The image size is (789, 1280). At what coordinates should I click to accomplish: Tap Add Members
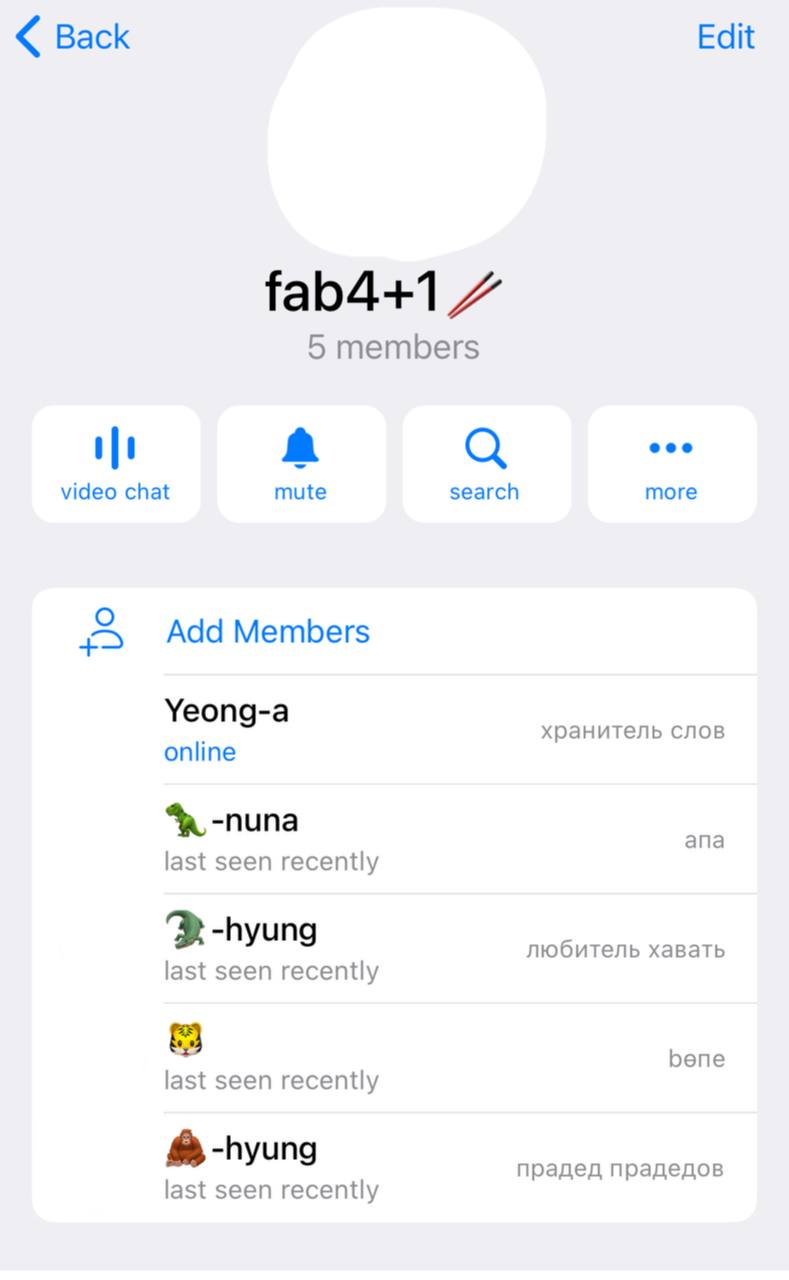click(267, 632)
